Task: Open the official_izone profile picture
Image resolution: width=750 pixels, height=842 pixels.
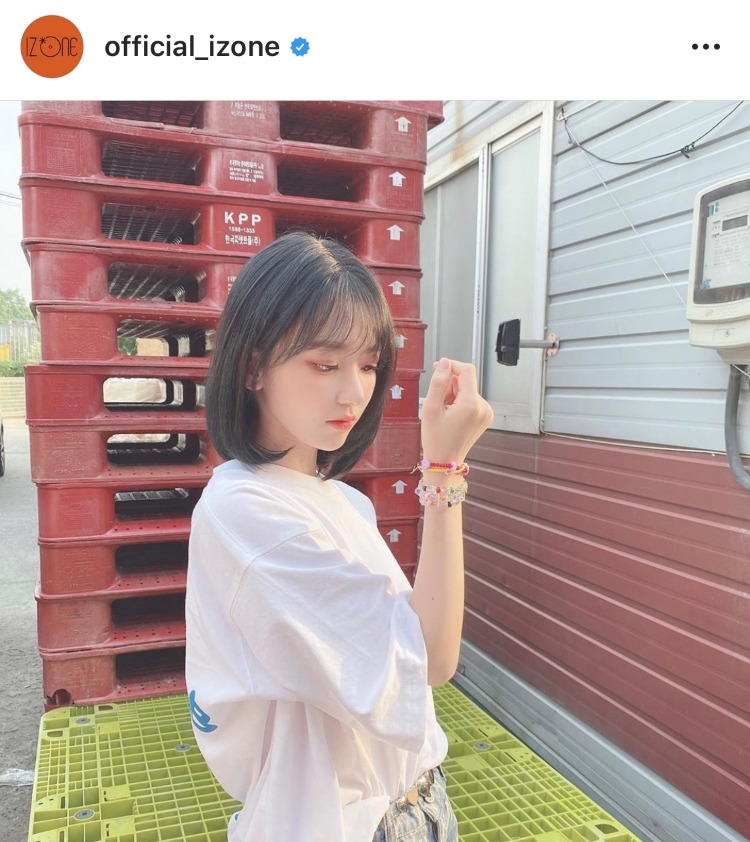Action: tap(52, 46)
